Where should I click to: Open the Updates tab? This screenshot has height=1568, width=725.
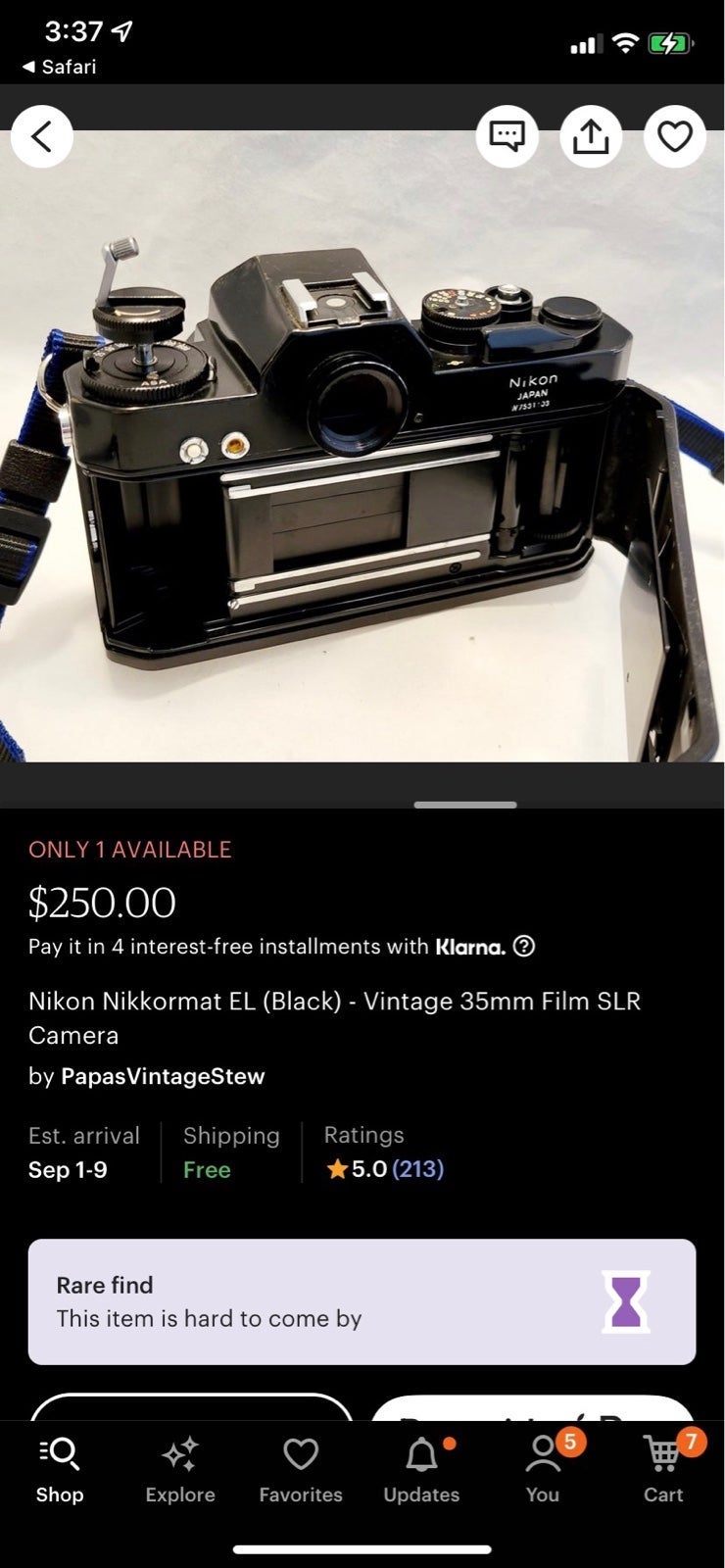point(421,1470)
